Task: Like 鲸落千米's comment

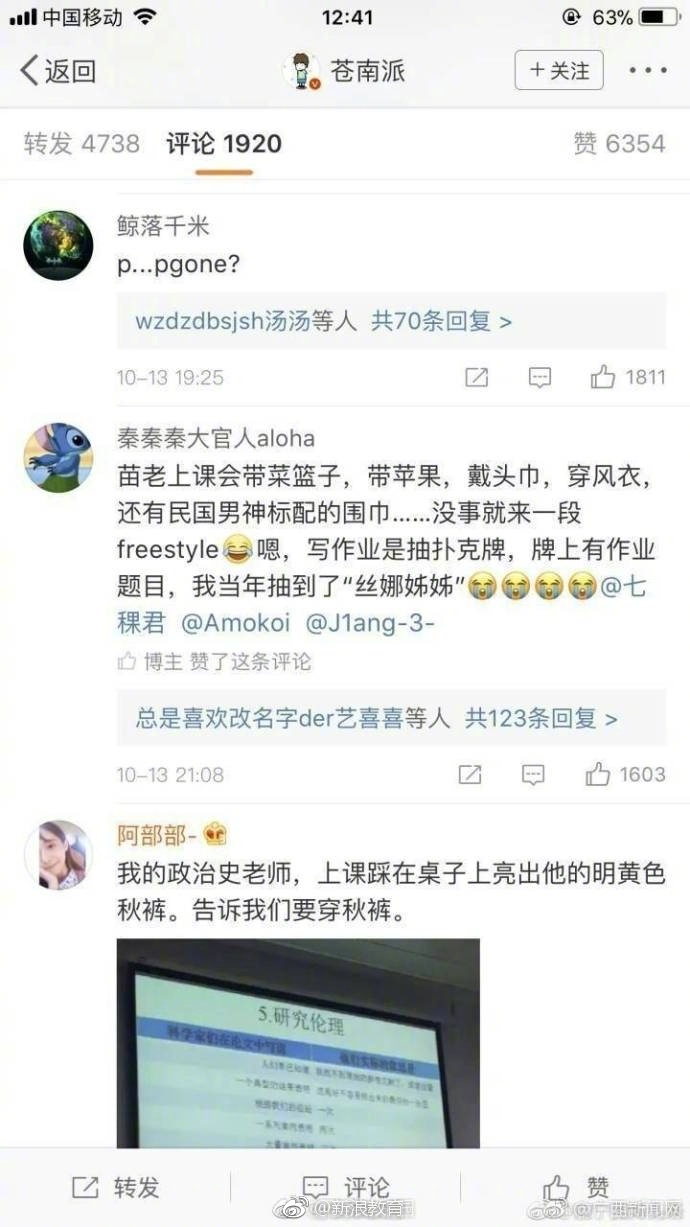Action: (x=627, y=377)
